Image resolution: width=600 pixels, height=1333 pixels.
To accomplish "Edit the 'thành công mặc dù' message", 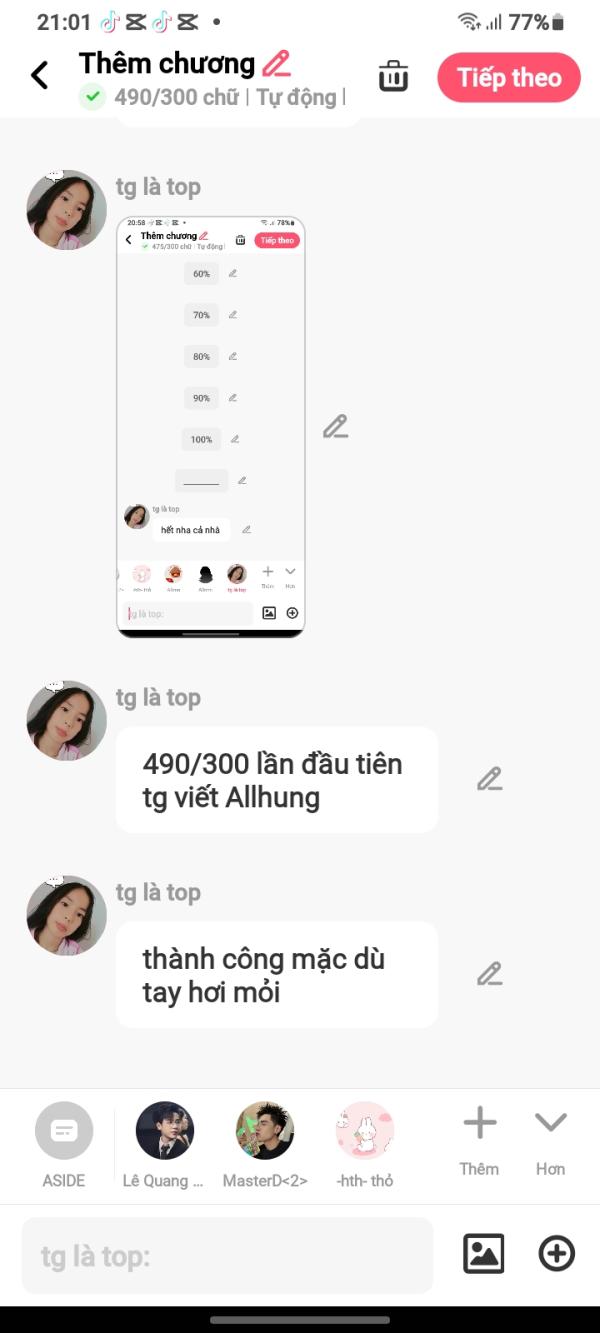I will point(489,973).
